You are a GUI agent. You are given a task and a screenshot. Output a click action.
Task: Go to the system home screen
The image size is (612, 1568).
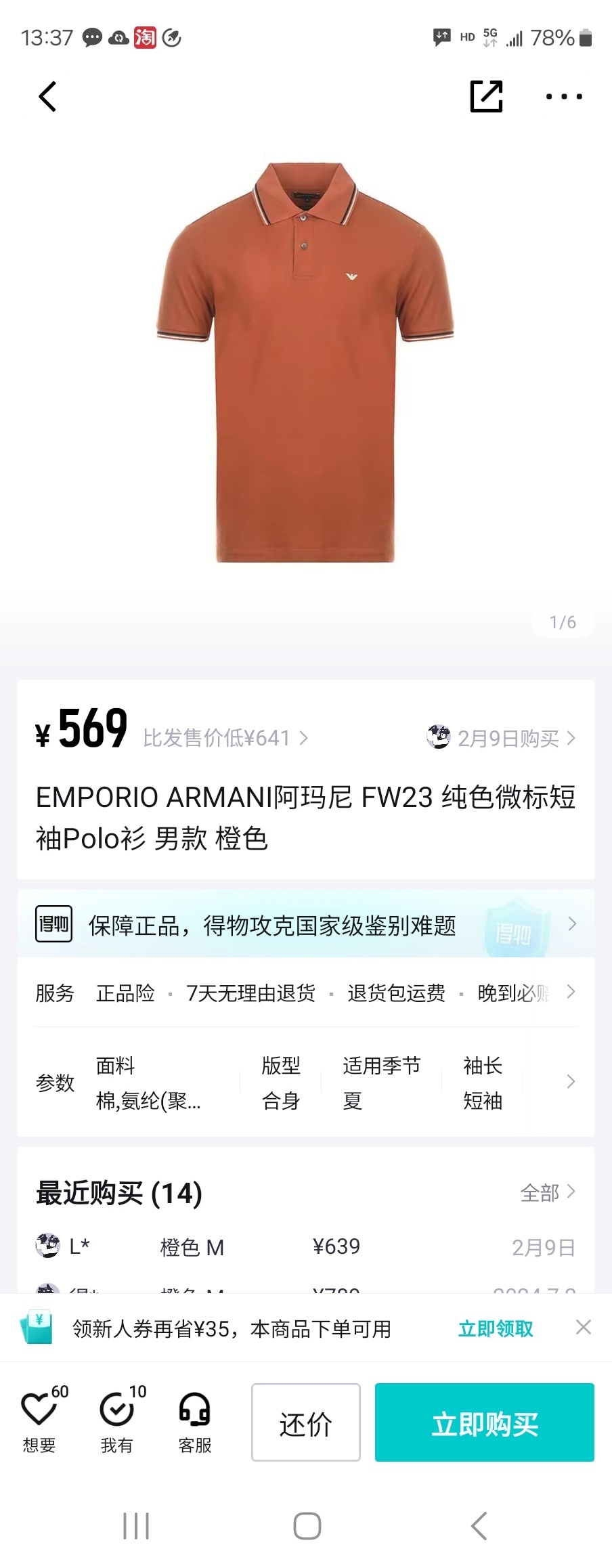tap(307, 1526)
